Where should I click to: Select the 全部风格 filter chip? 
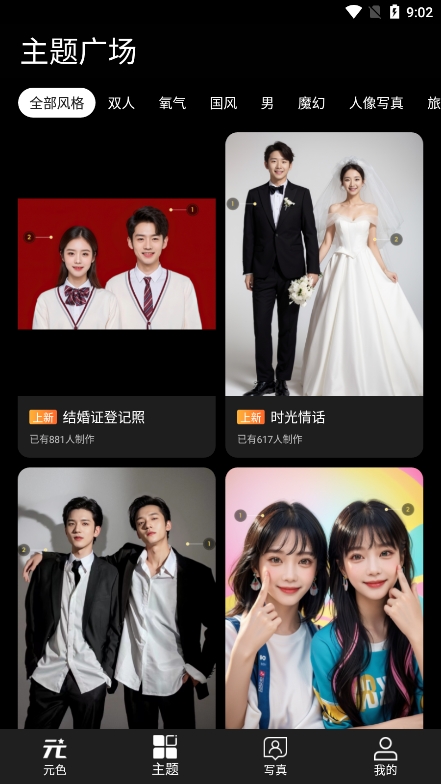click(x=56, y=103)
